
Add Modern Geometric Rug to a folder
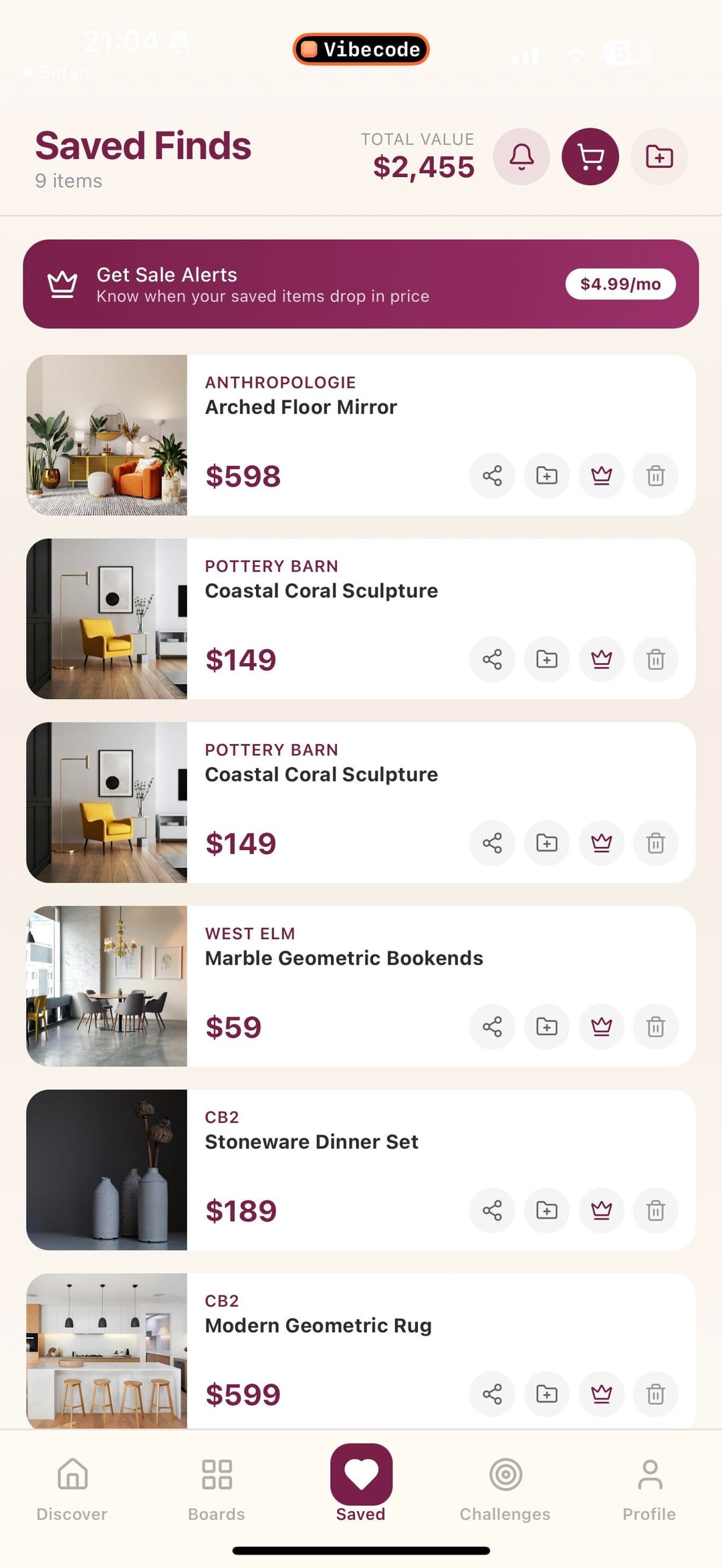point(547,1394)
